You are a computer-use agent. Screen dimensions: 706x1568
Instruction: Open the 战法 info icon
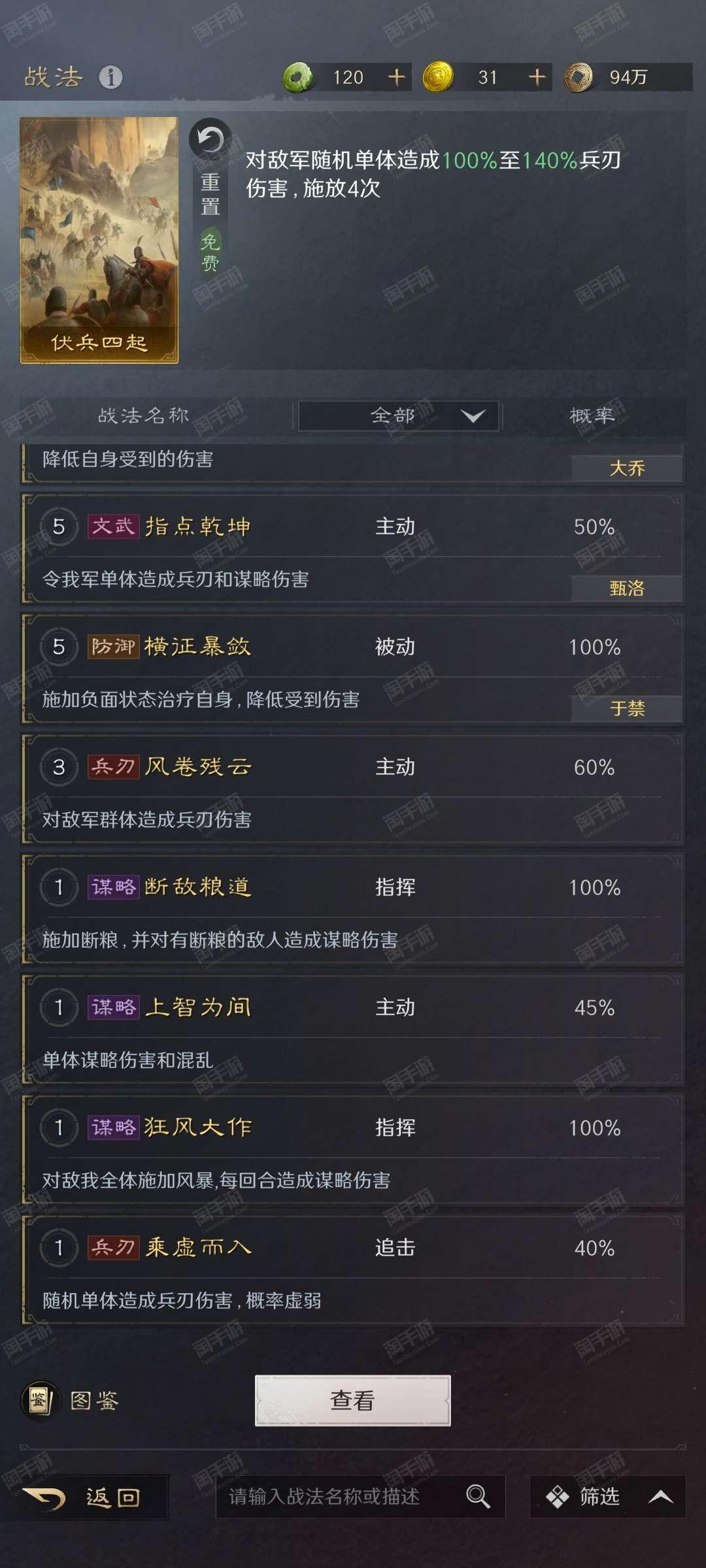pyautogui.click(x=110, y=78)
